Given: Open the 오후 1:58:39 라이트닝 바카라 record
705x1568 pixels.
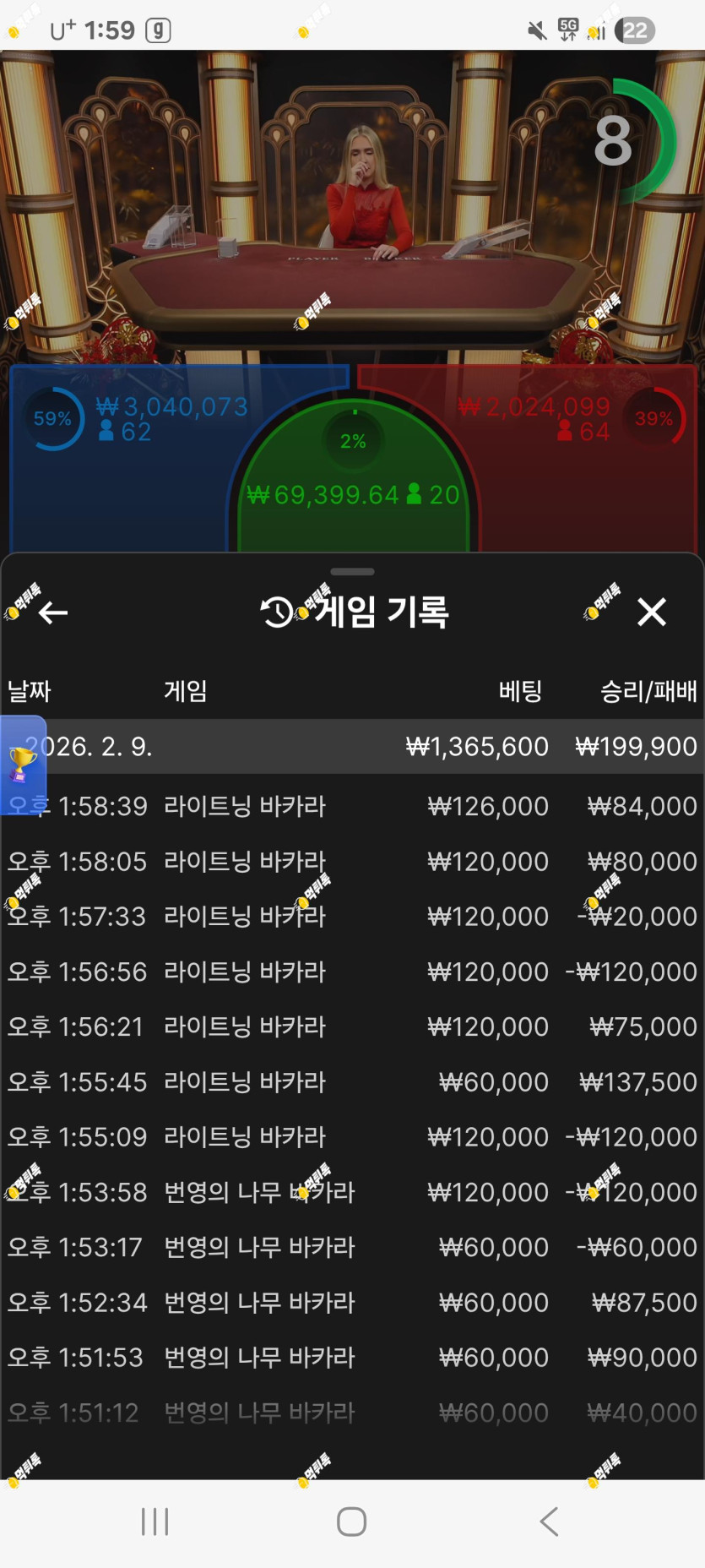Looking at the screenshot, I should tap(352, 806).
